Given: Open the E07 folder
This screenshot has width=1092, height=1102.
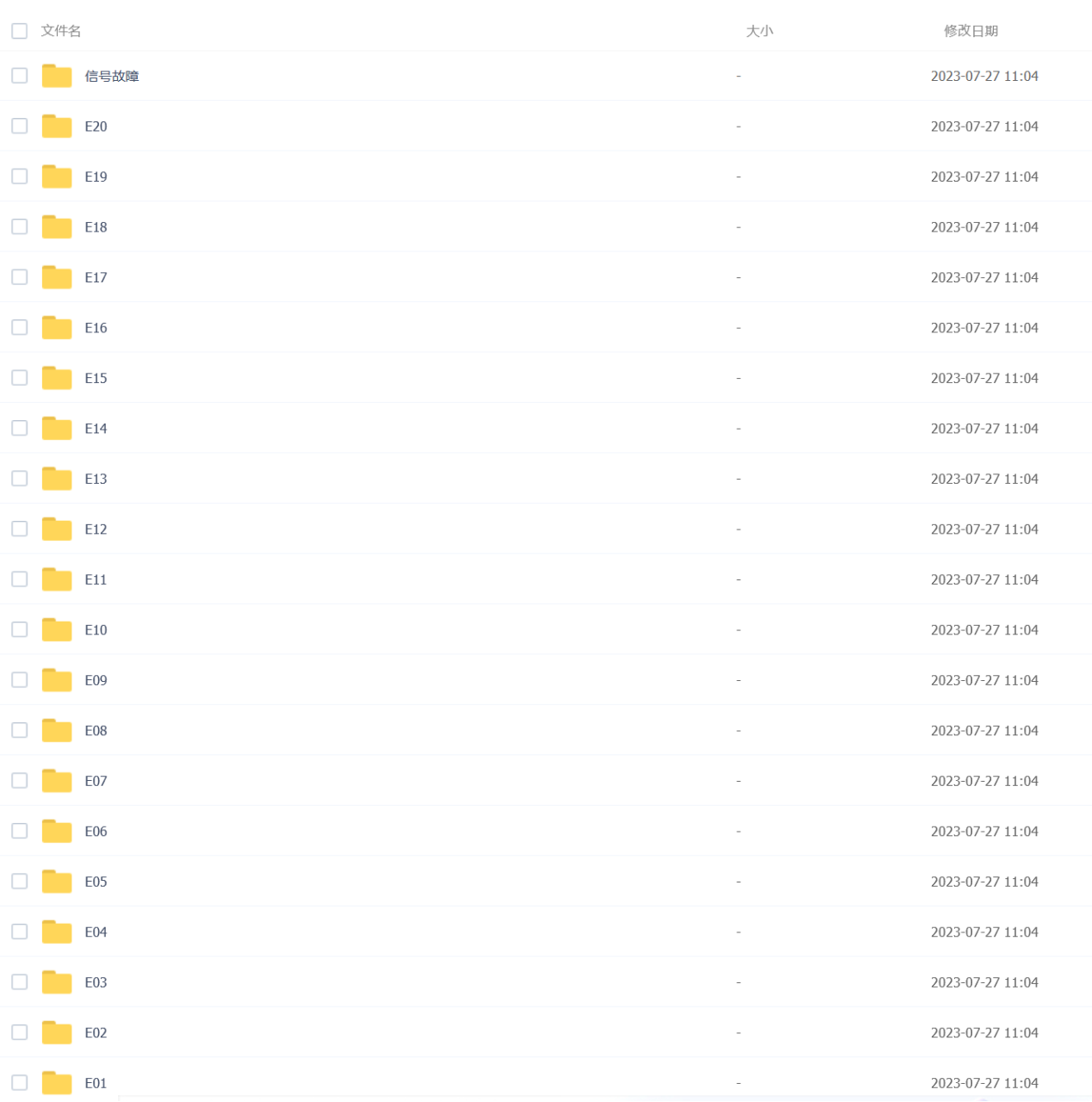Looking at the screenshot, I should [96, 781].
